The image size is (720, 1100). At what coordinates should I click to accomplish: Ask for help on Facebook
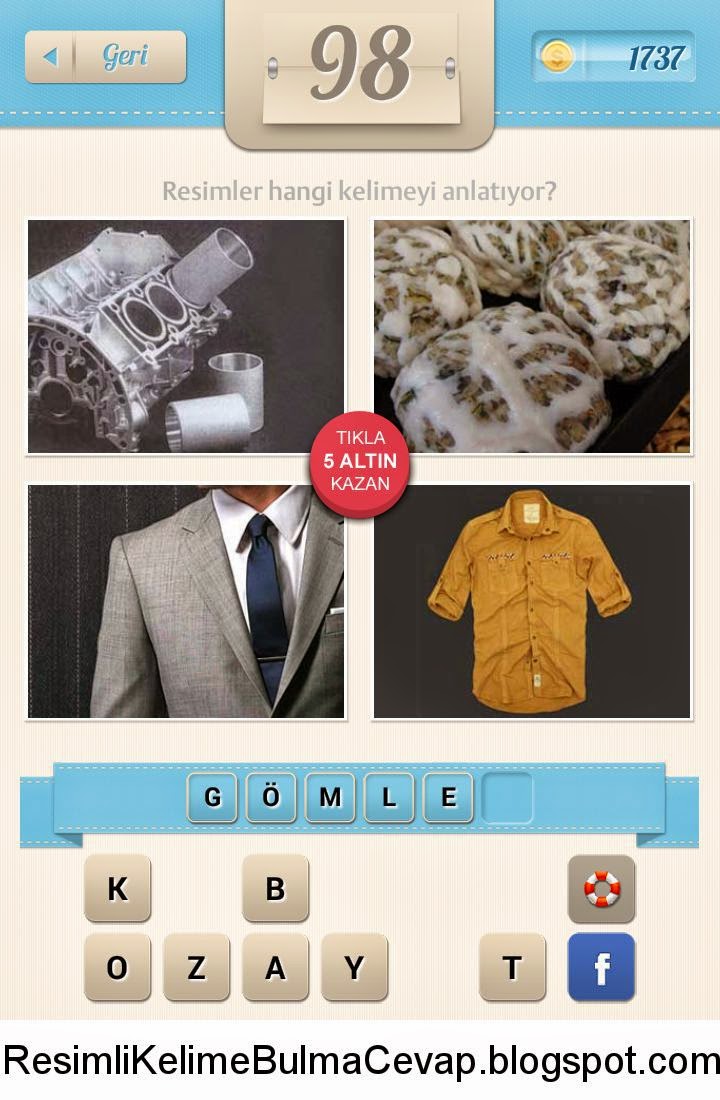tap(601, 967)
